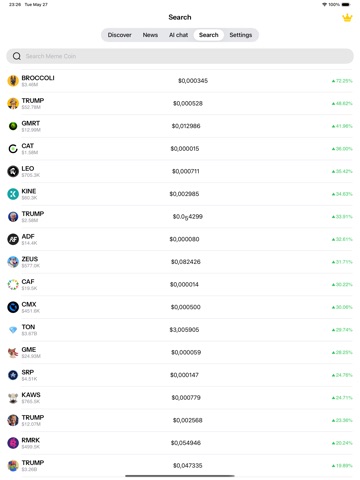Open the LEO coin row
The height and width of the screenshot is (480, 360).
[180, 171]
